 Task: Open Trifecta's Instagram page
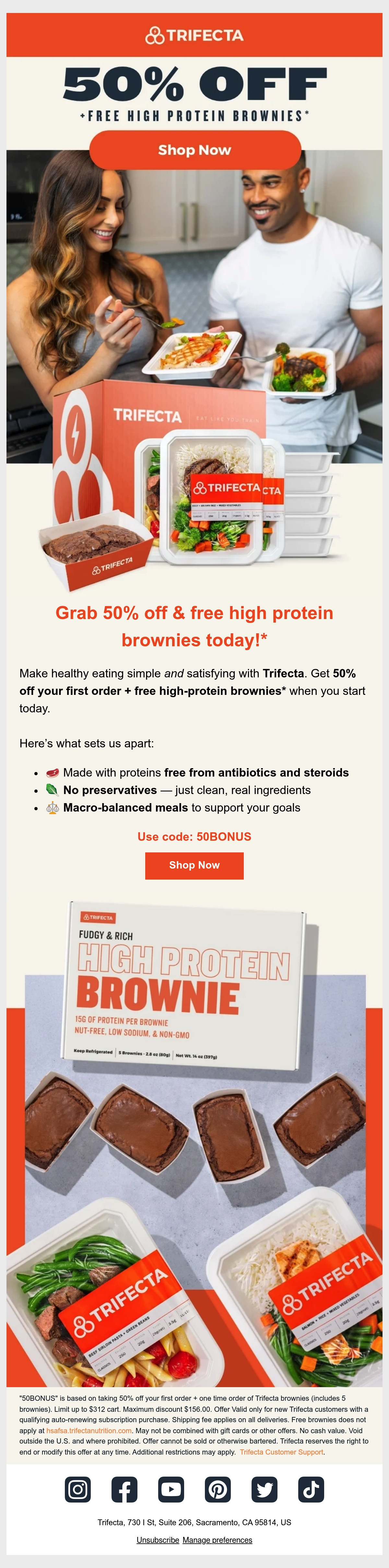tap(78, 1490)
